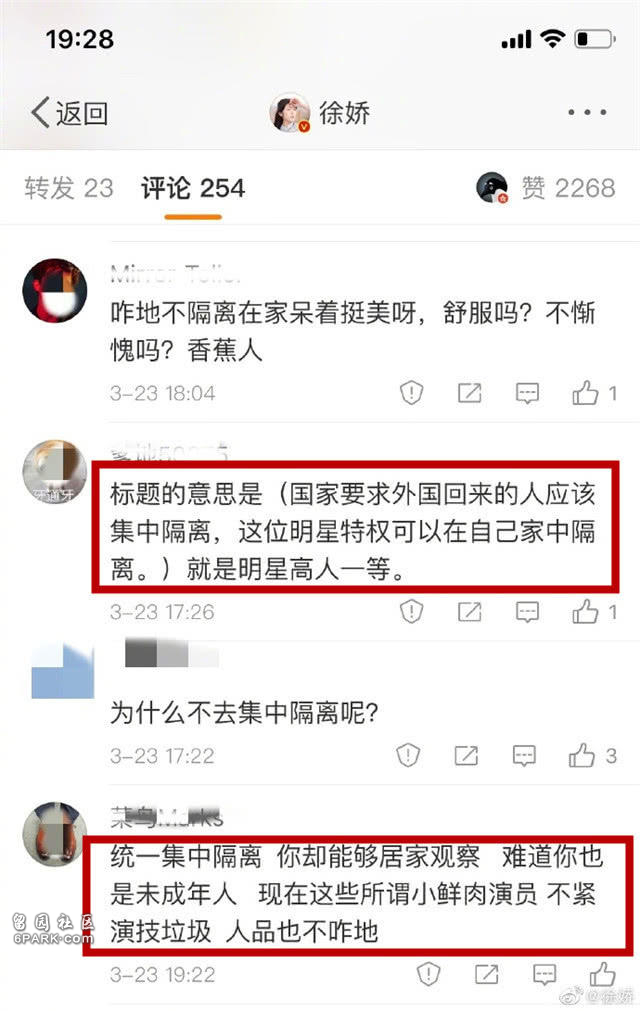Like the comment posted 3-23 19:22

tap(601, 974)
